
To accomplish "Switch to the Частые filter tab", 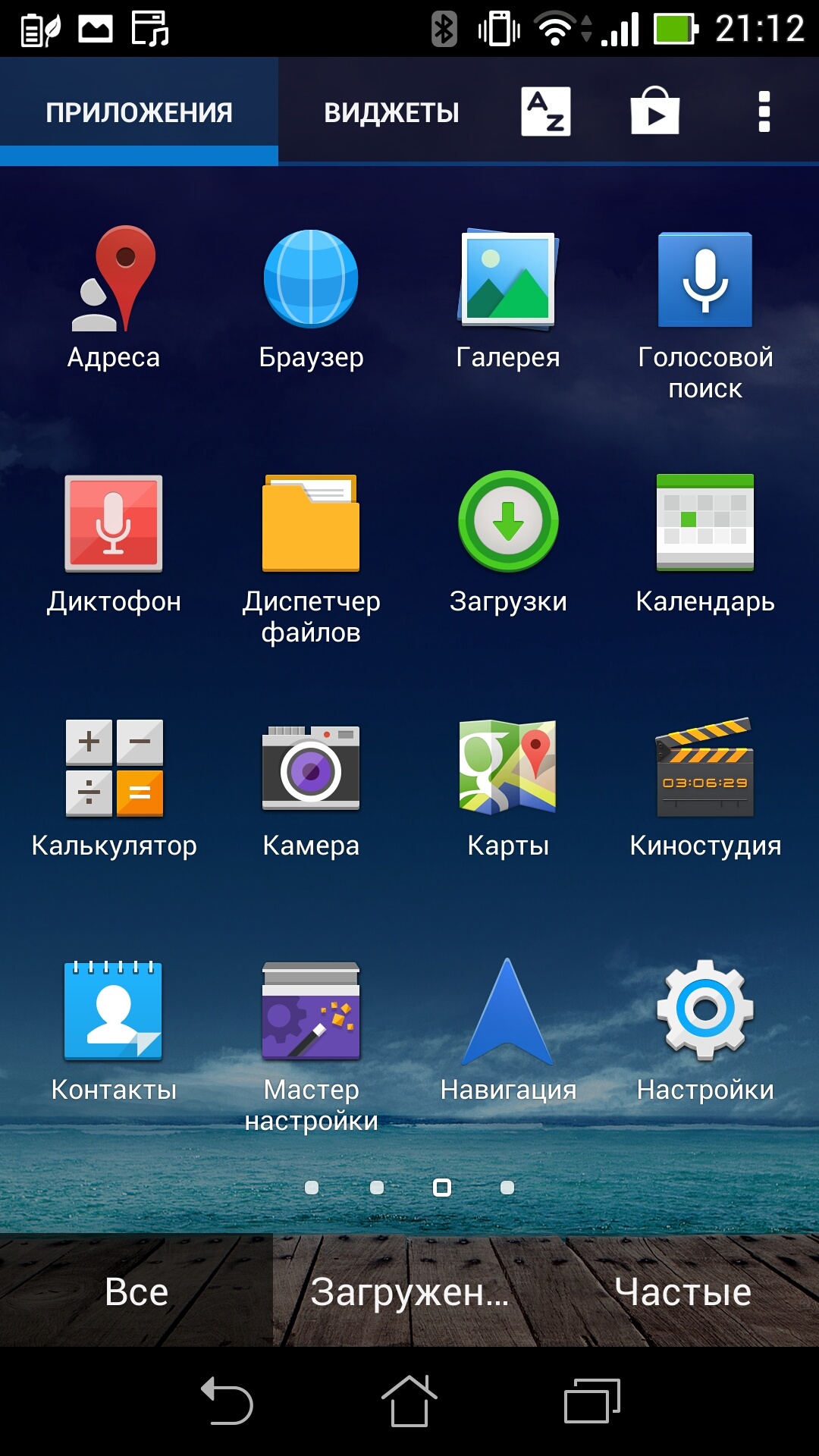I will [x=682, y=1291].
